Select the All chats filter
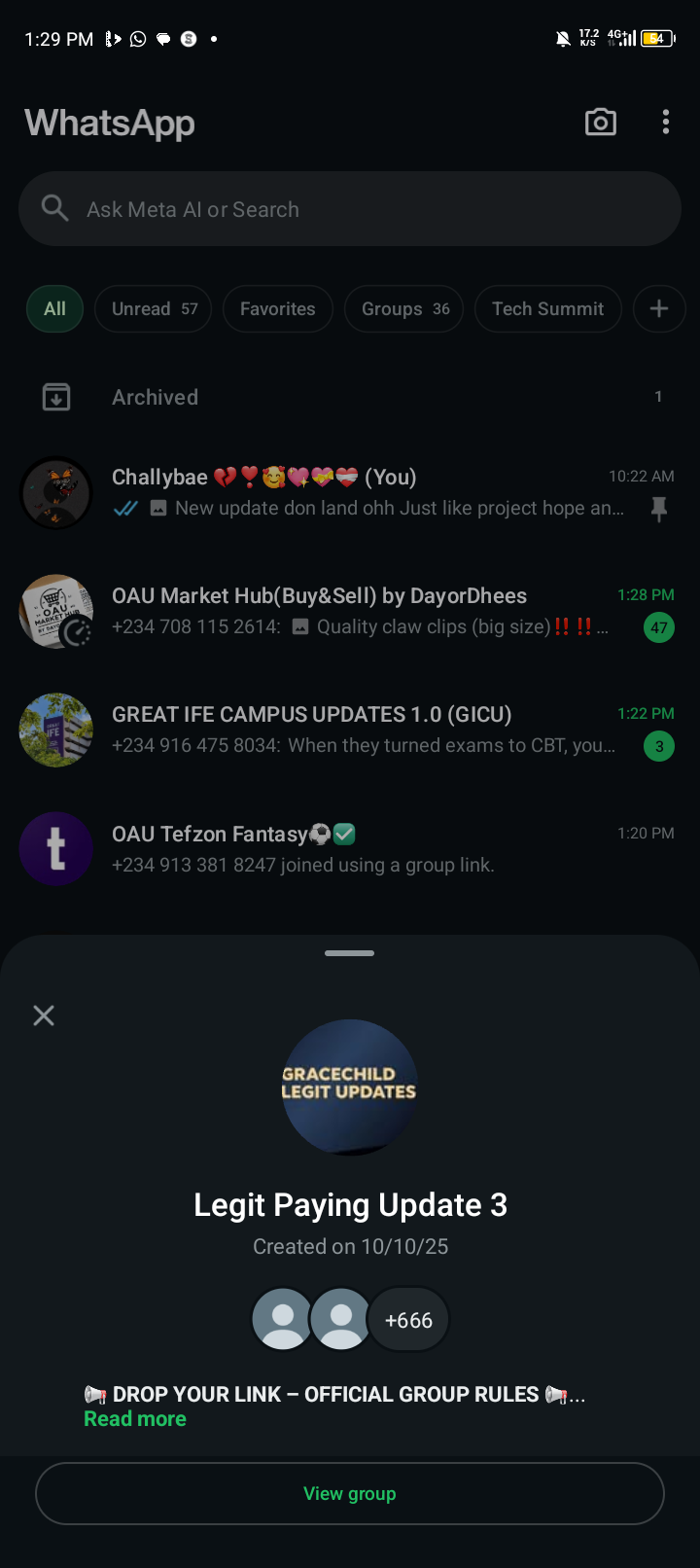The width and height of the screenshot is (700, 1568). click(x=54, y=309)
